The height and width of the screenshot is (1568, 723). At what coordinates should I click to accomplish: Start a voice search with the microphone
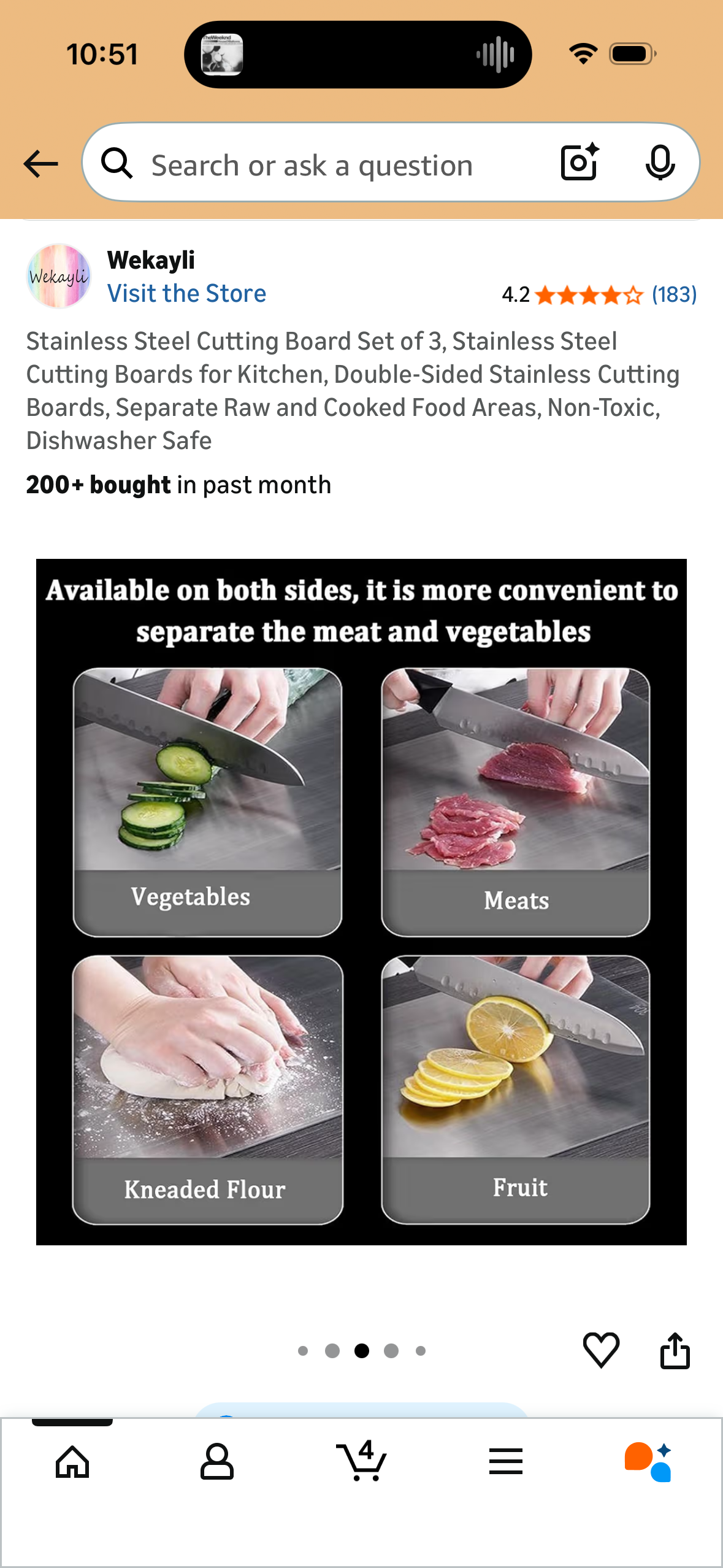[660, 163]
